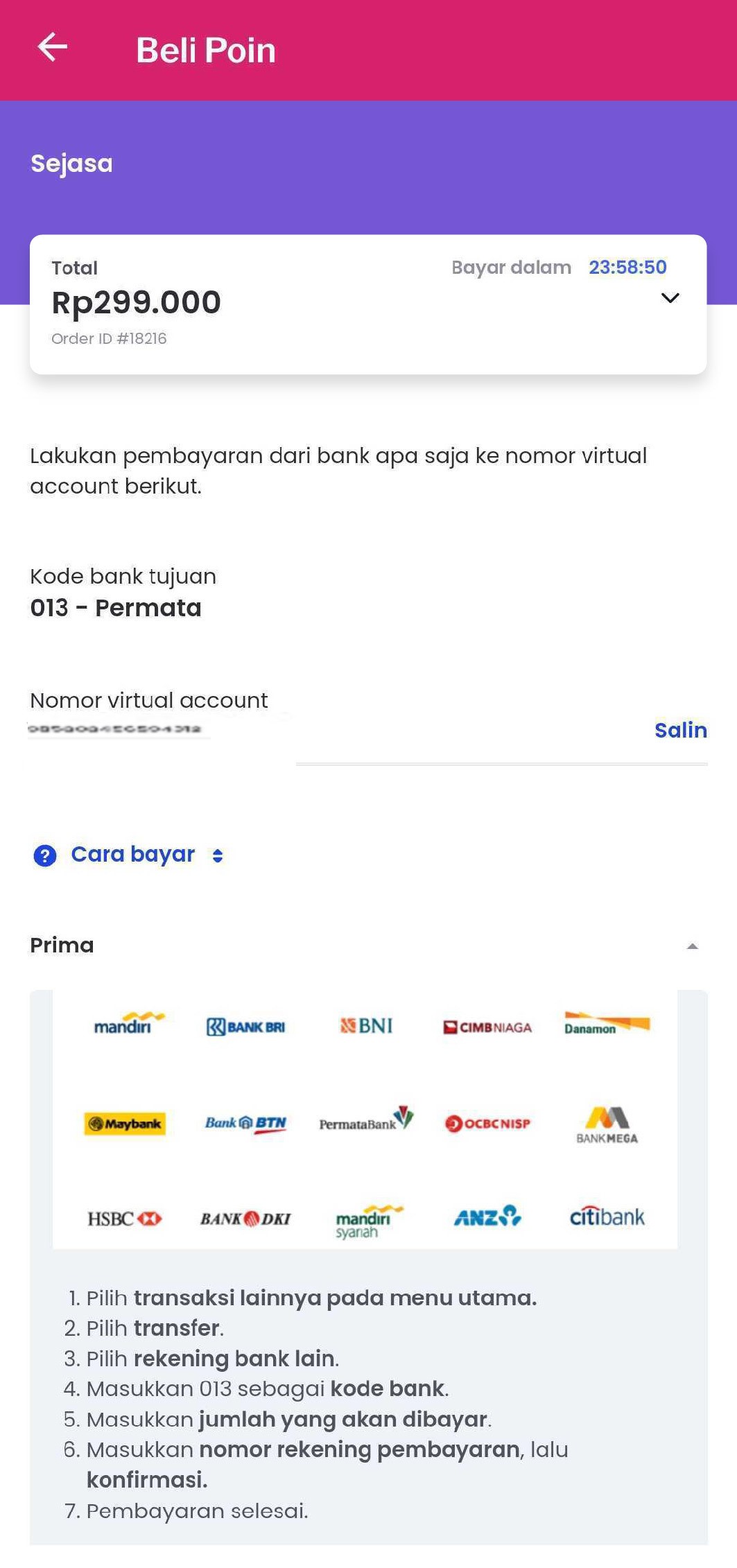This screenshot has height=1568, width=737.
Task: Select the ANZ bank icon
Action: pyautogui.click(x=485, y=1218)
